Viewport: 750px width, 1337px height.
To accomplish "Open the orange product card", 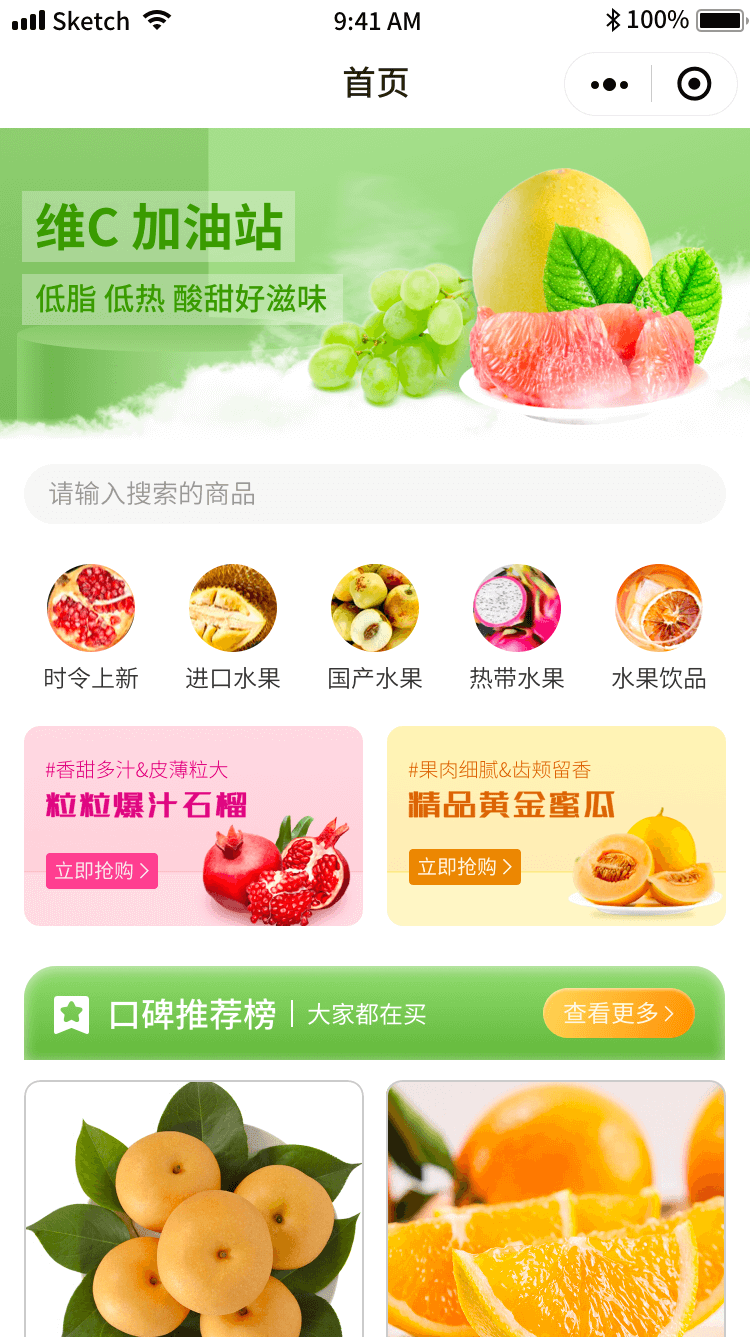I will [x=556, y=1208].
